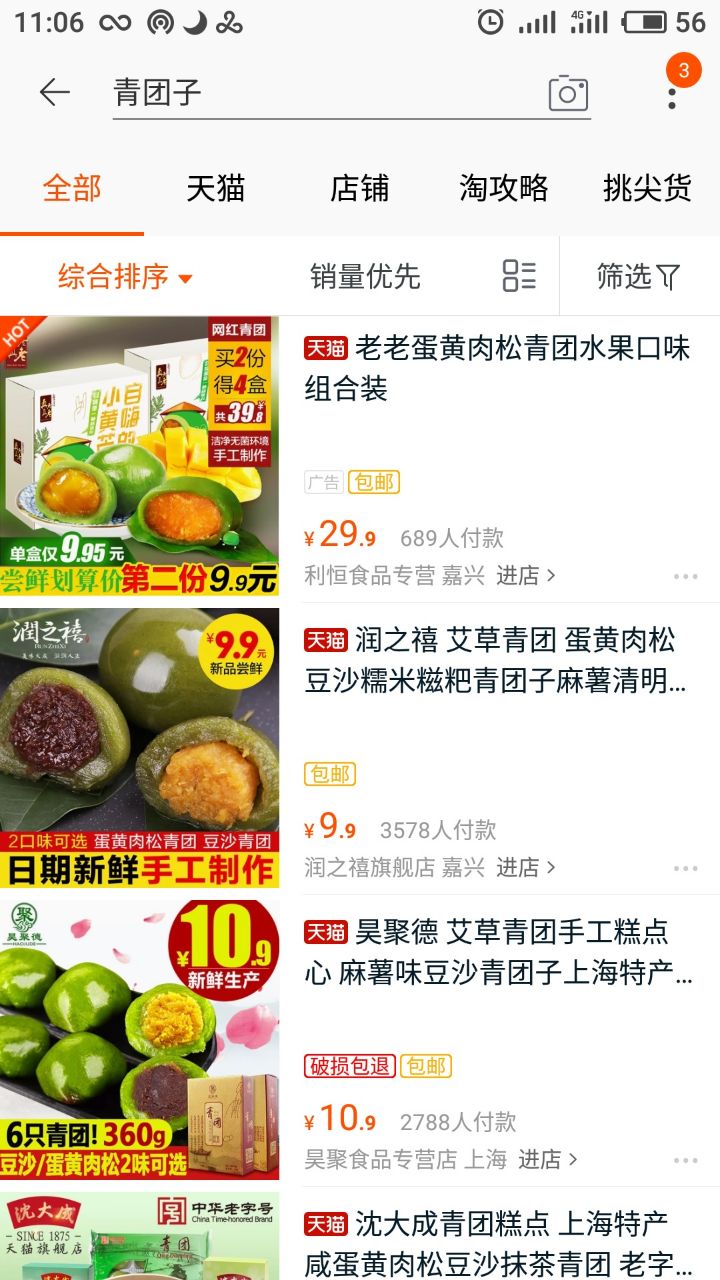This screenshot has width=720, height=1280.
Task: Sort results by 销量优先
Action: pyautogui.click(x=365, y=277)
